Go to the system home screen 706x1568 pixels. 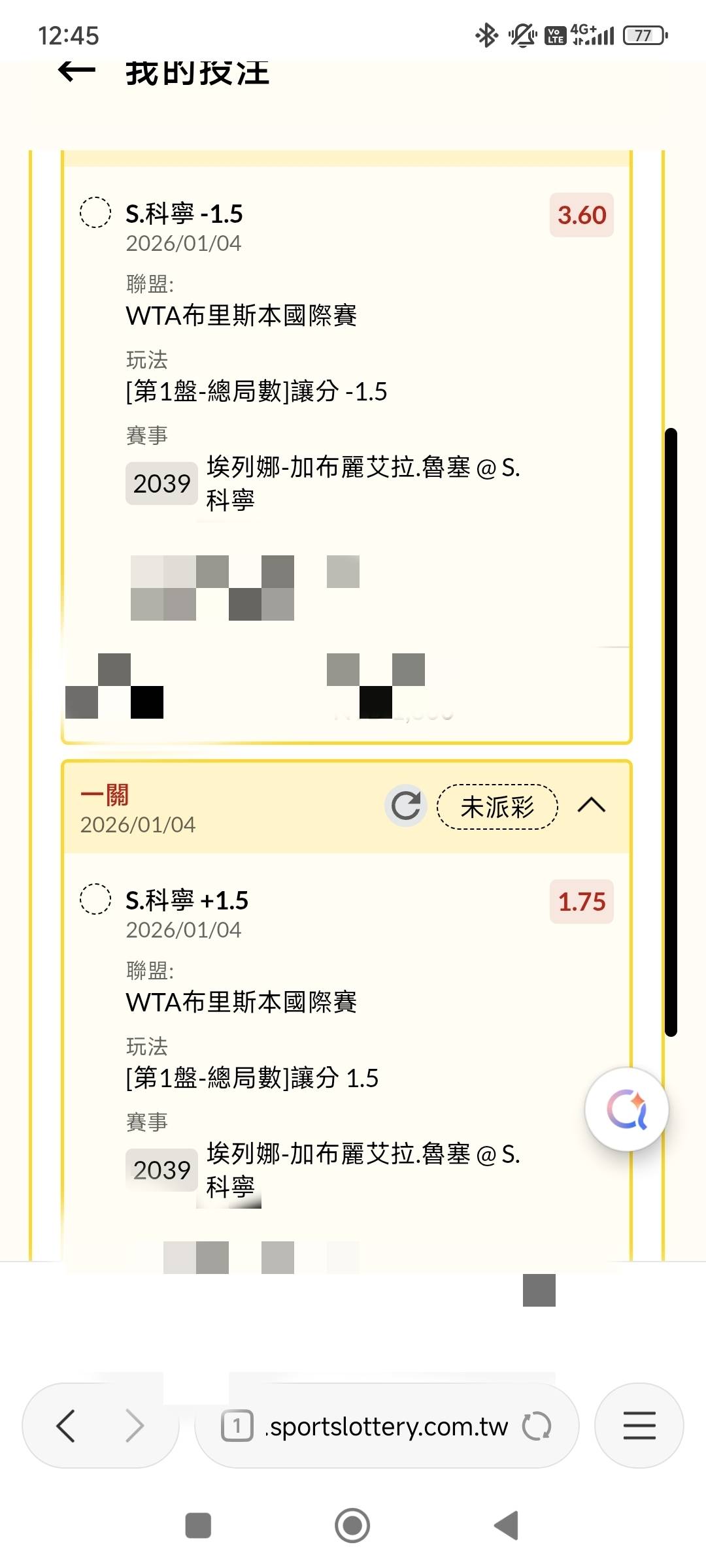pyautogui.click(x=352, y=1526)
